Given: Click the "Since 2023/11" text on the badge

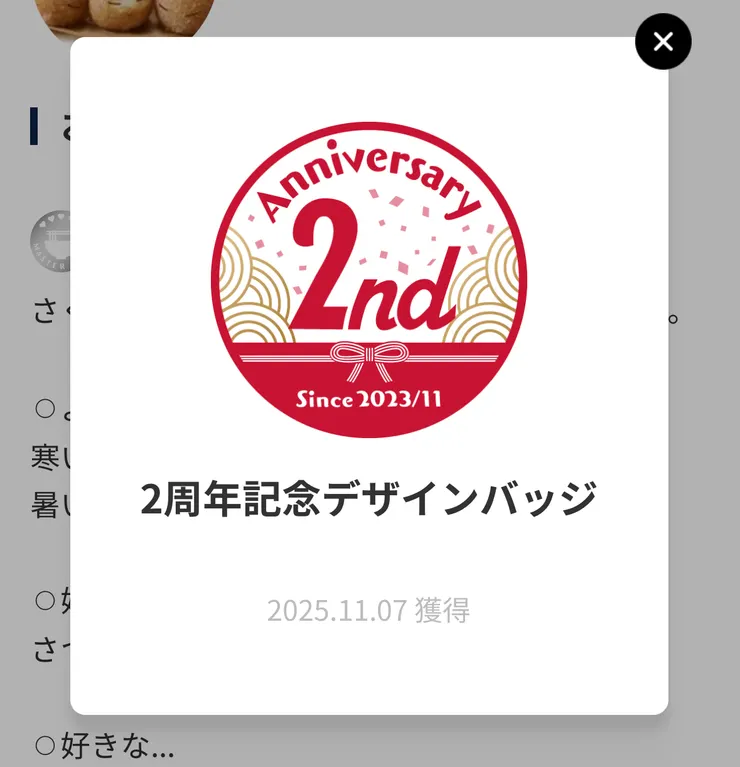Looking at the screenshot, I should click(370, 397).
